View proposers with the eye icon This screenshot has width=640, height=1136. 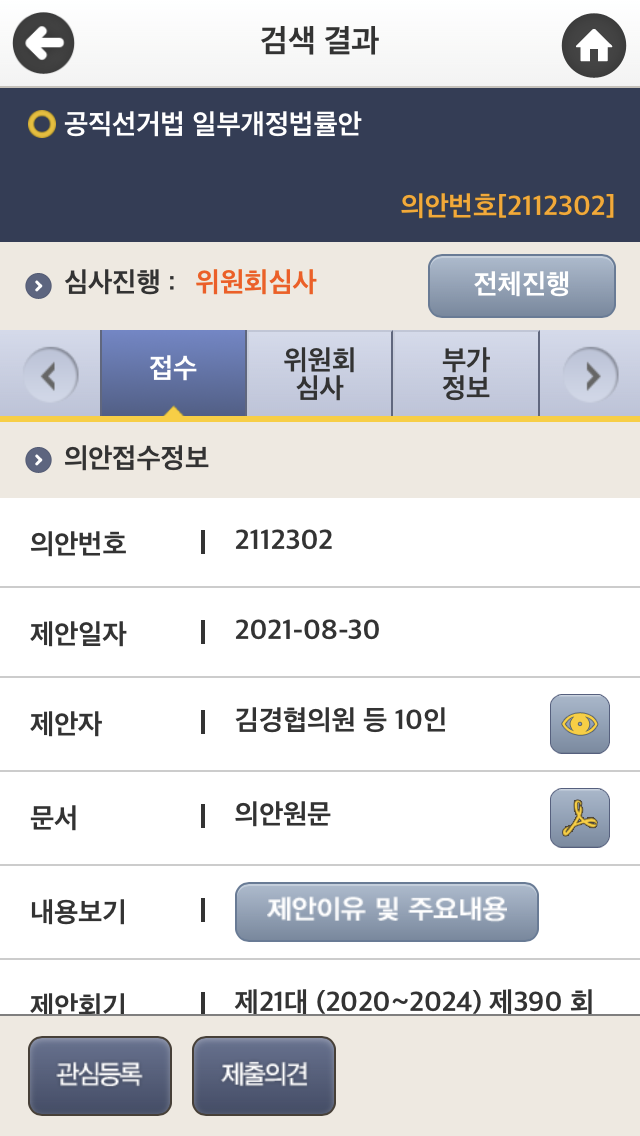(x=579, y=724)
